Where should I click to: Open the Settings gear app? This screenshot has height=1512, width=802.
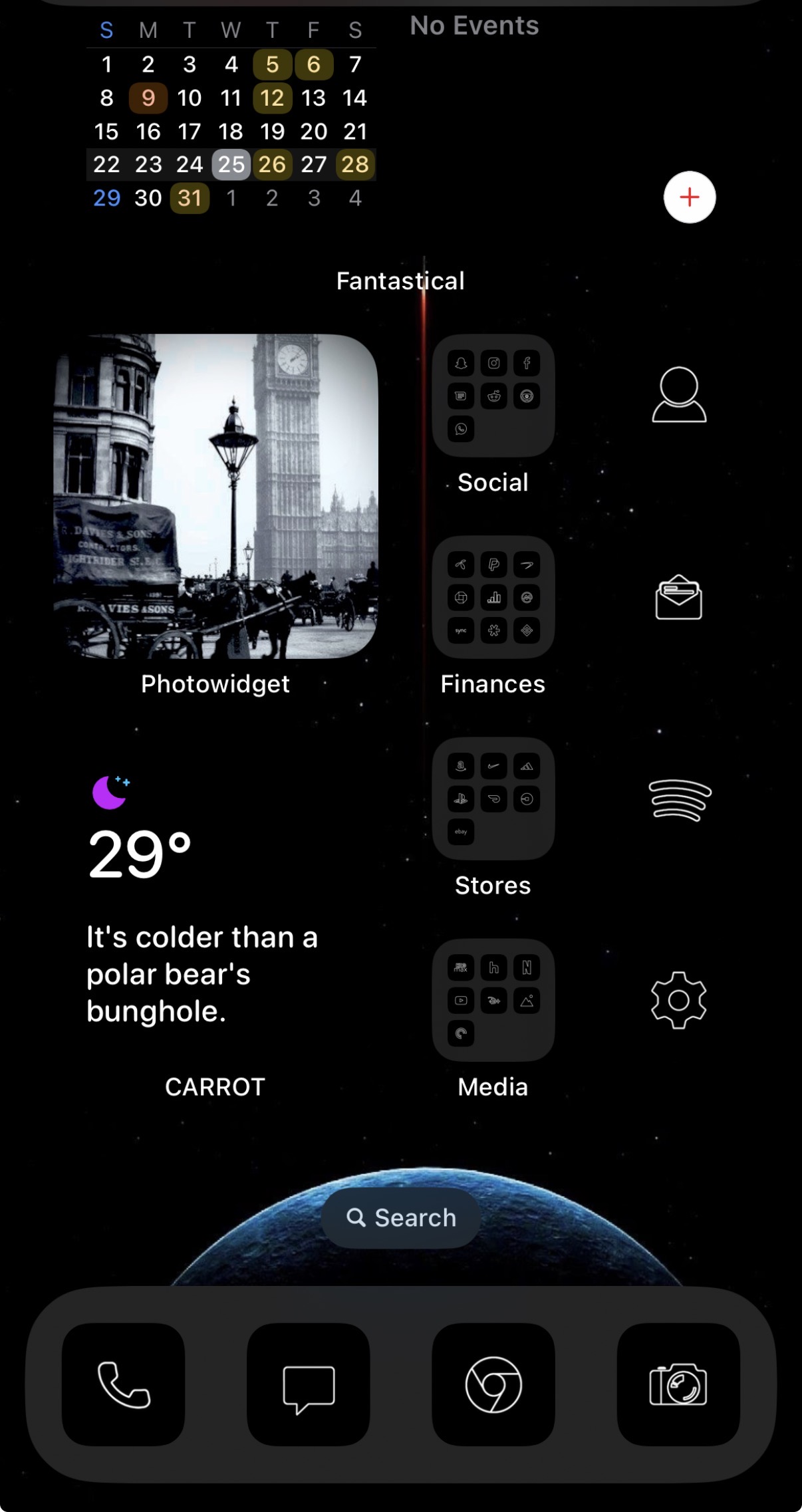pyautogui.click(x=678, y=1000)
